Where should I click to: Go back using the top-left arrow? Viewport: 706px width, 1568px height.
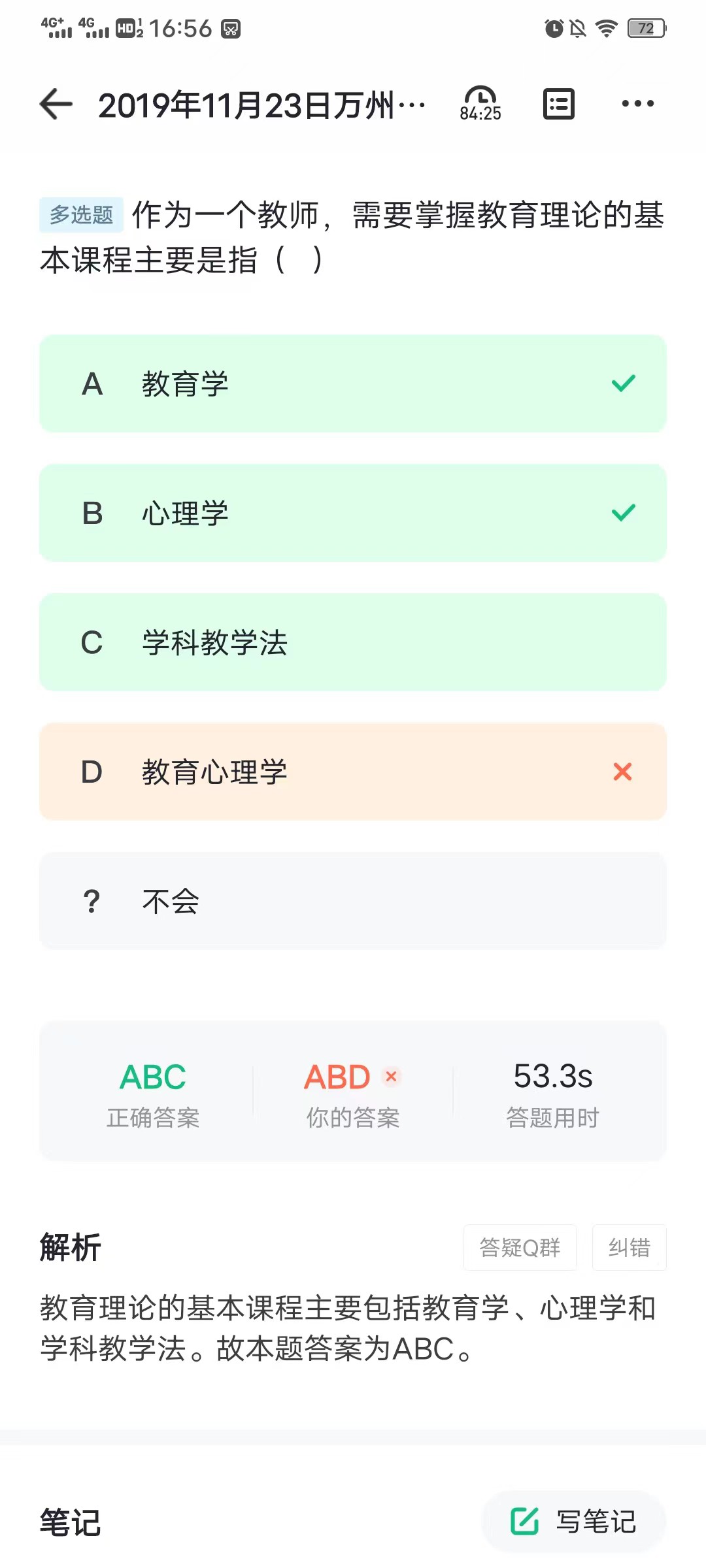click(x=56, y=104)
